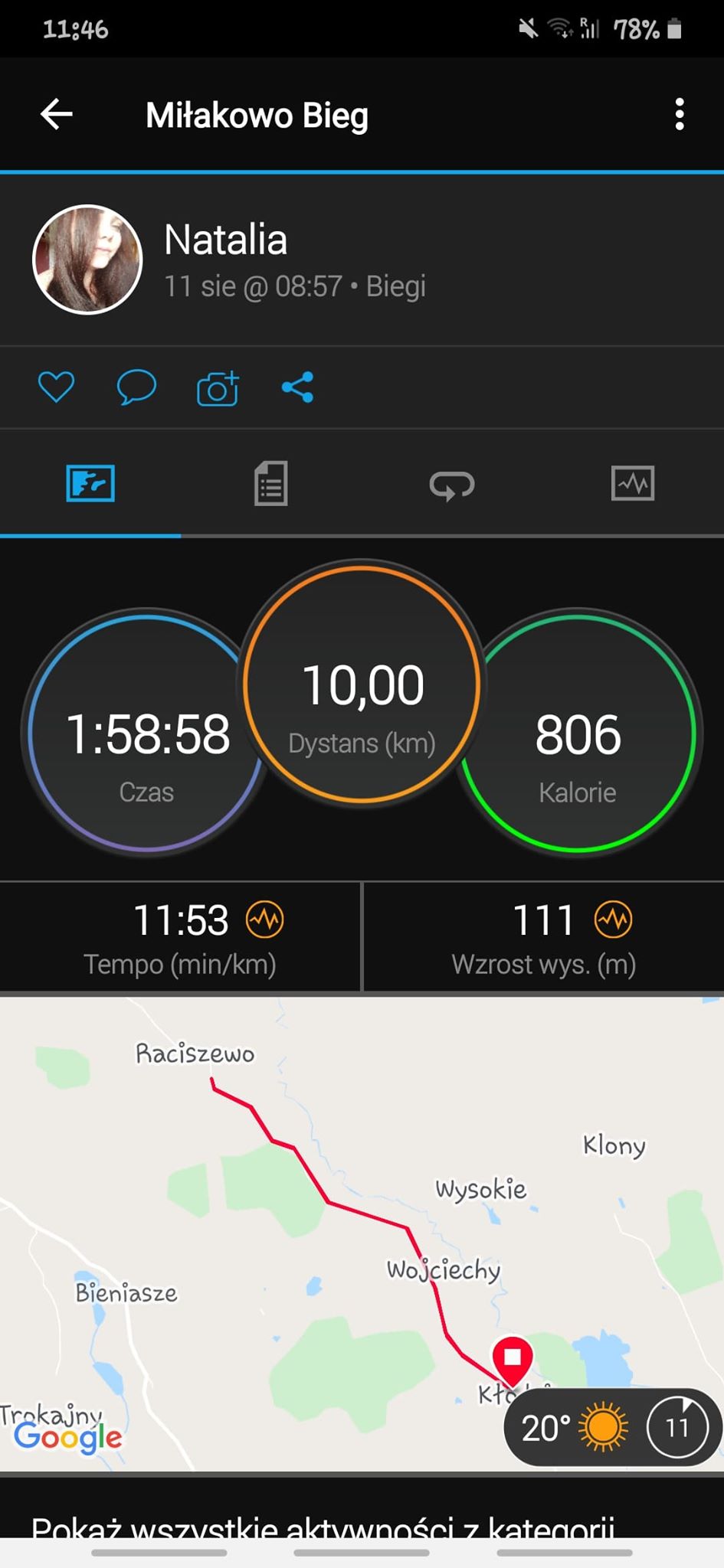This screenshot has height=1568, width=724.
Task: View elevation chart next to 111 Wzrost wys.
Action: [614, 920]
